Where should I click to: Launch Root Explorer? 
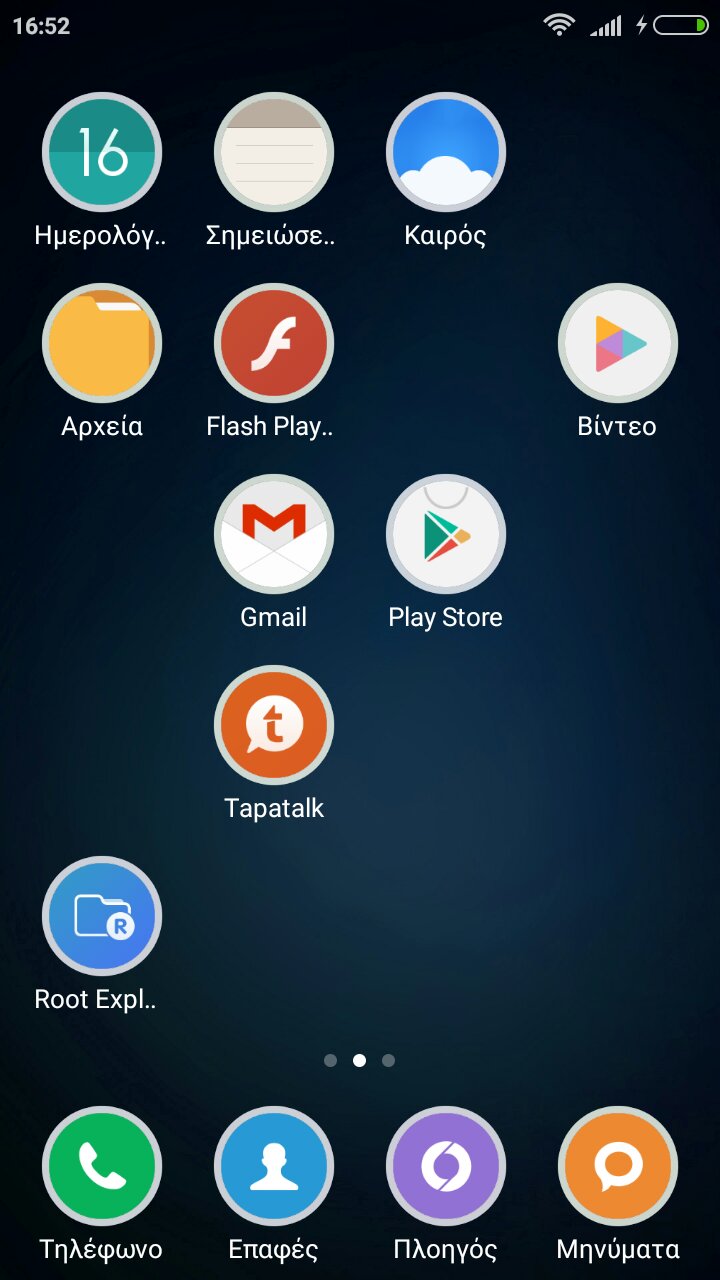102,916
